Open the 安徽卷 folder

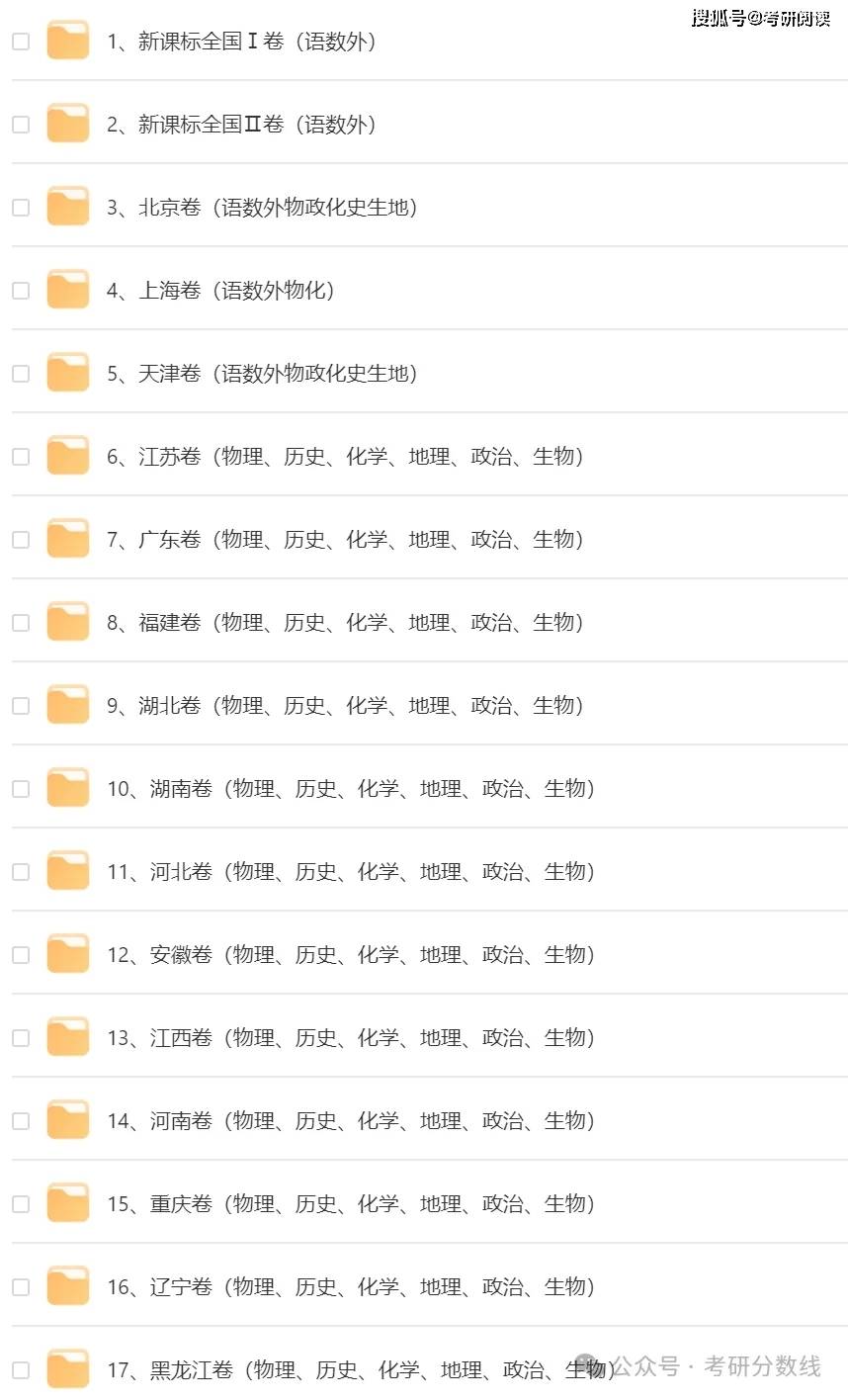tap(351, 955)
